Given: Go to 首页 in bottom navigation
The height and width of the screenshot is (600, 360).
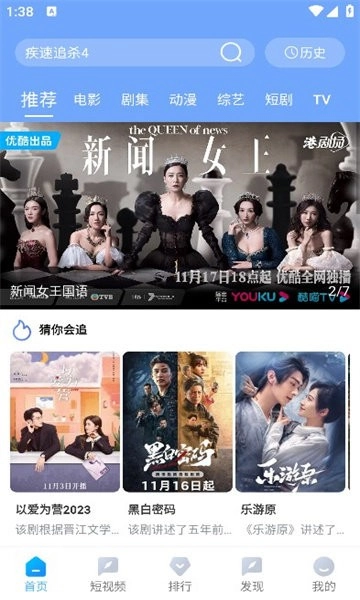Looking at the screenshot, I should [36, 574].
